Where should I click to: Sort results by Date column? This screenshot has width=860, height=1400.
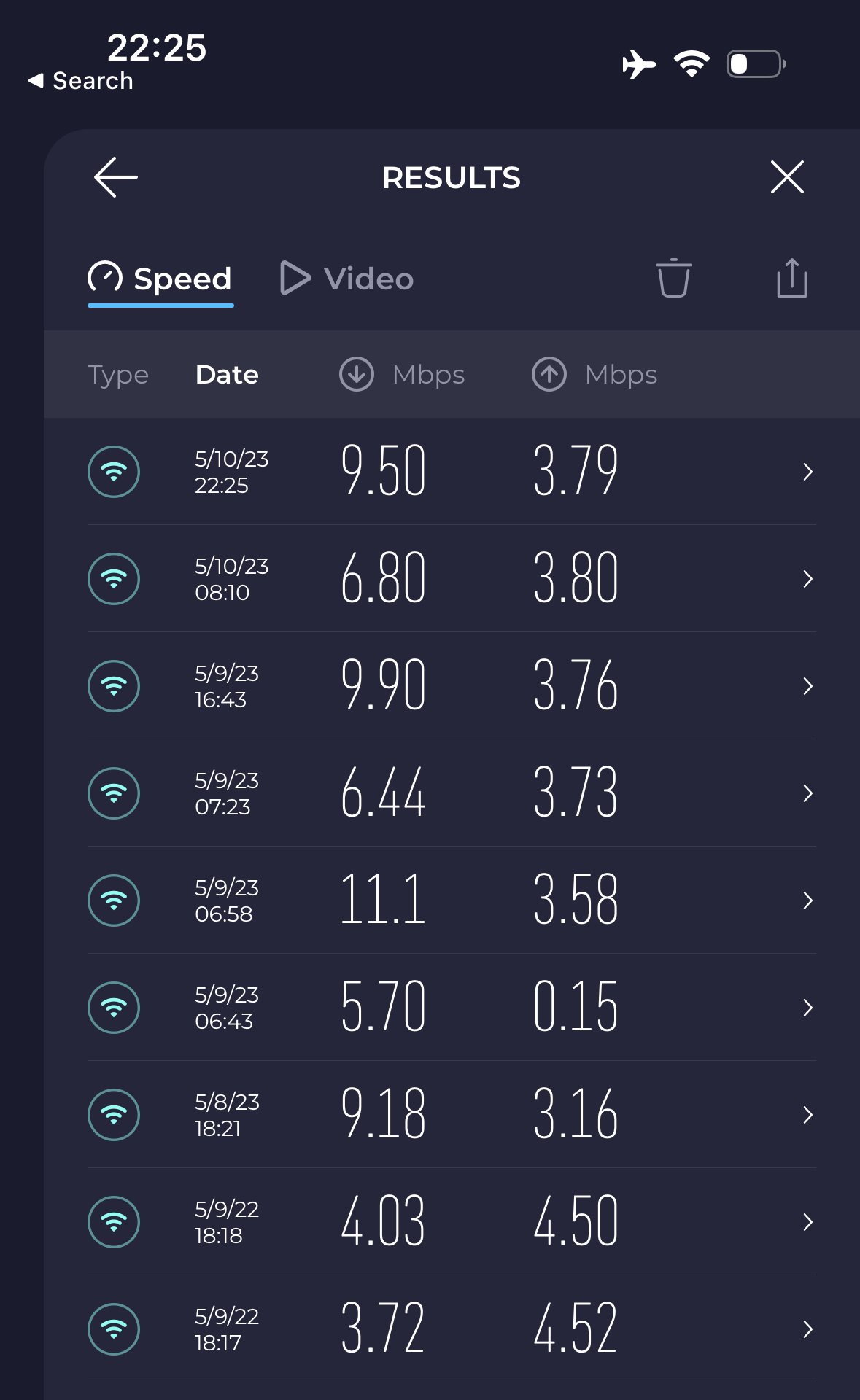[227, 375]
